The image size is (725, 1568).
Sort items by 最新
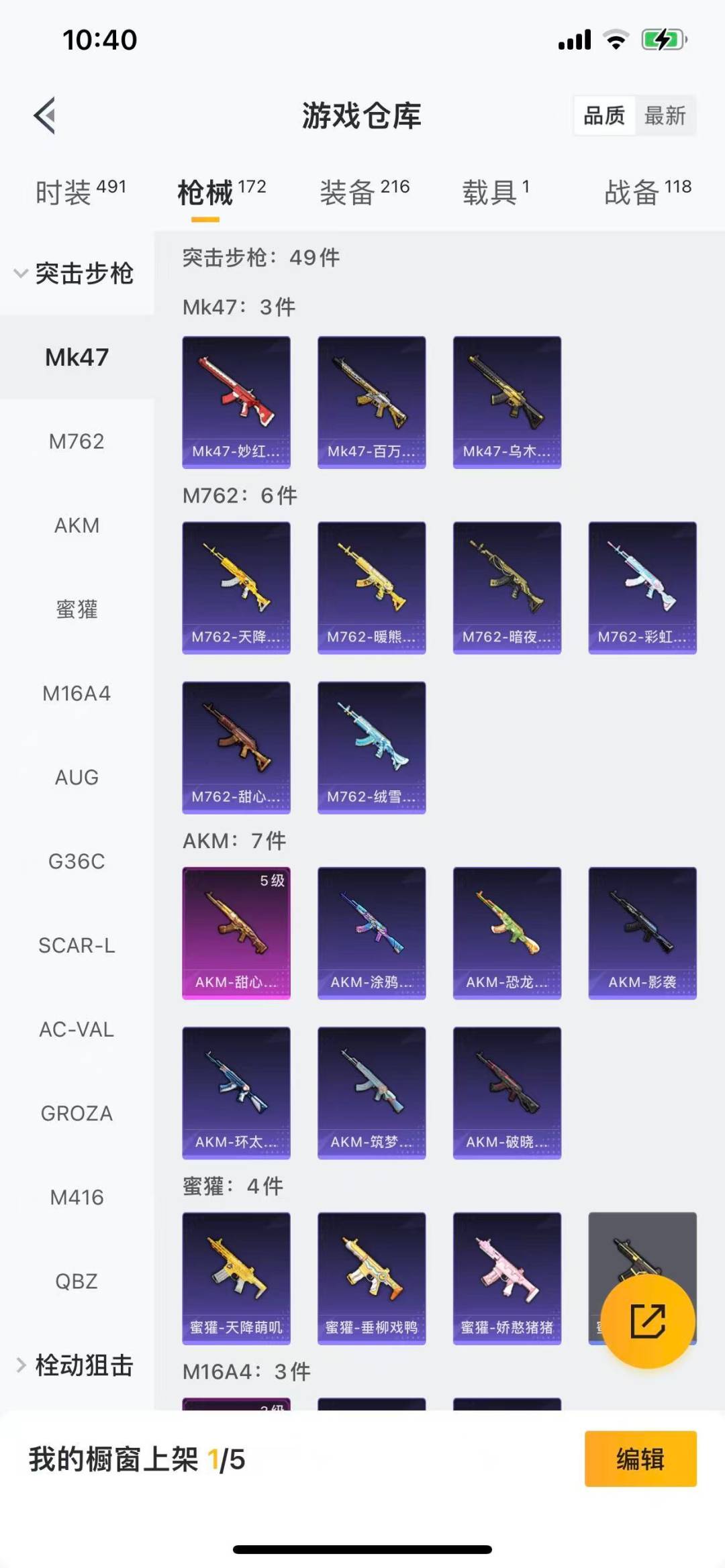pyautogui.click(x=664, y=116)
